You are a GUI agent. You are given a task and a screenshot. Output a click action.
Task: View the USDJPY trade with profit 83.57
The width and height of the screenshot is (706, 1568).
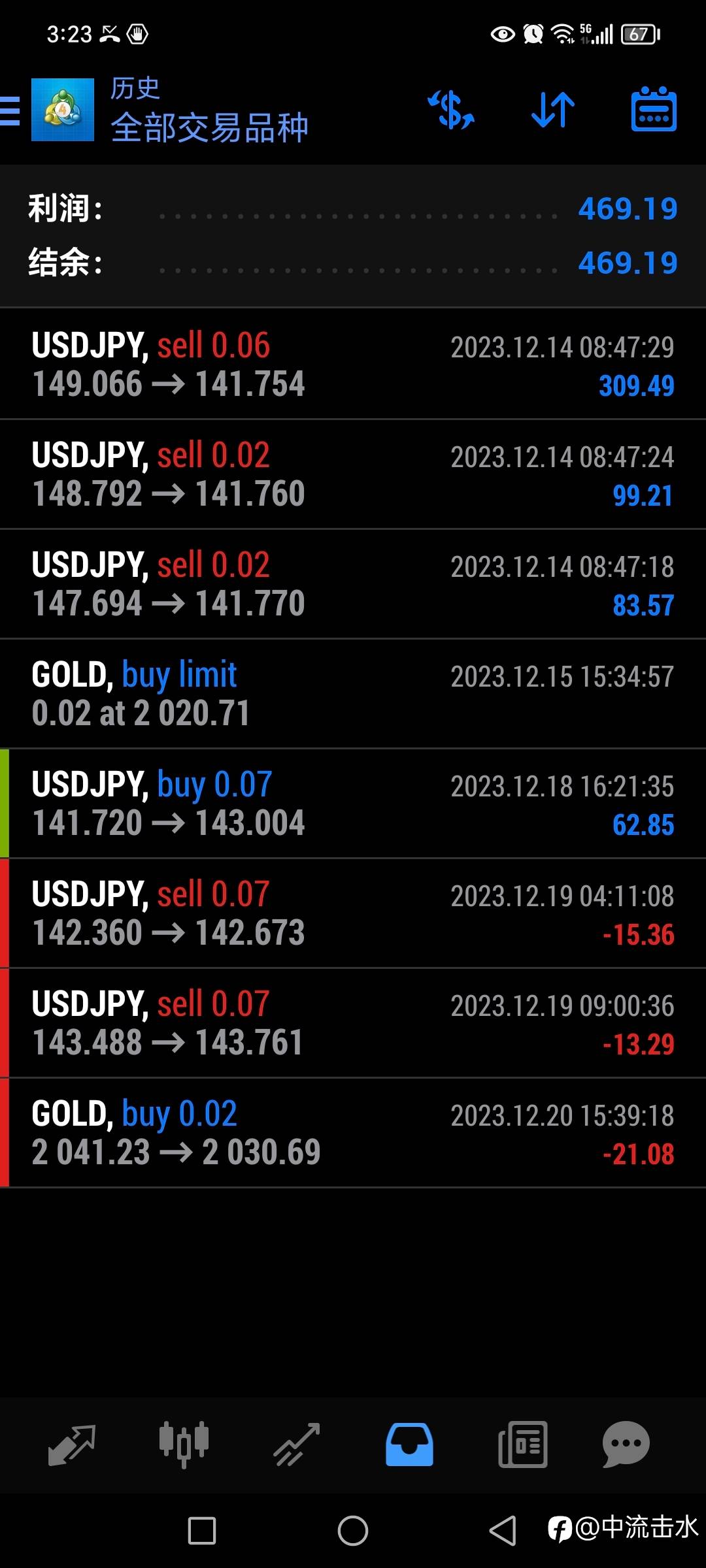pos(353,583)
